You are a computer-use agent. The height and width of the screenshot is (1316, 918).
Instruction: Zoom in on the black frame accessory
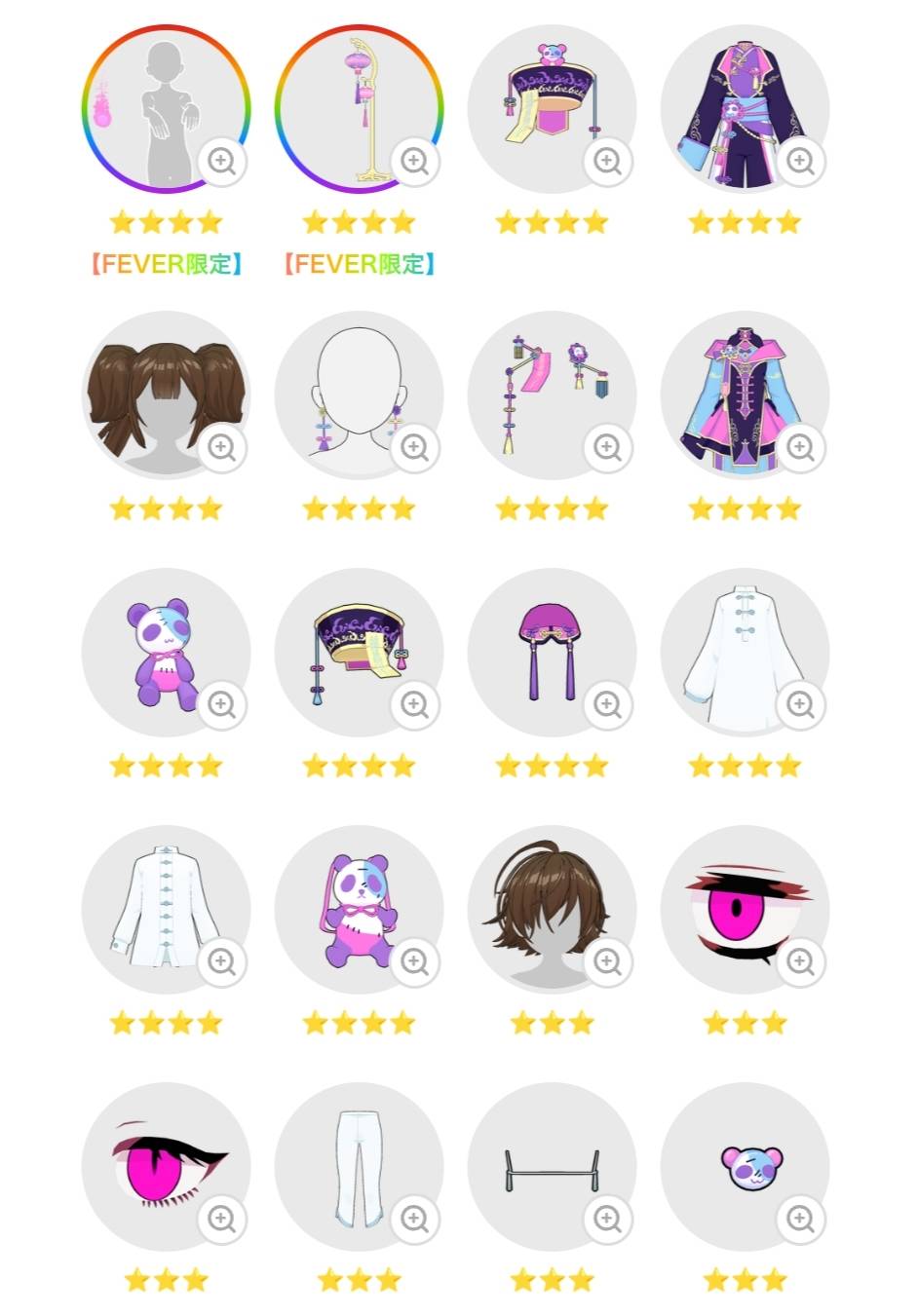[608, 1219]
